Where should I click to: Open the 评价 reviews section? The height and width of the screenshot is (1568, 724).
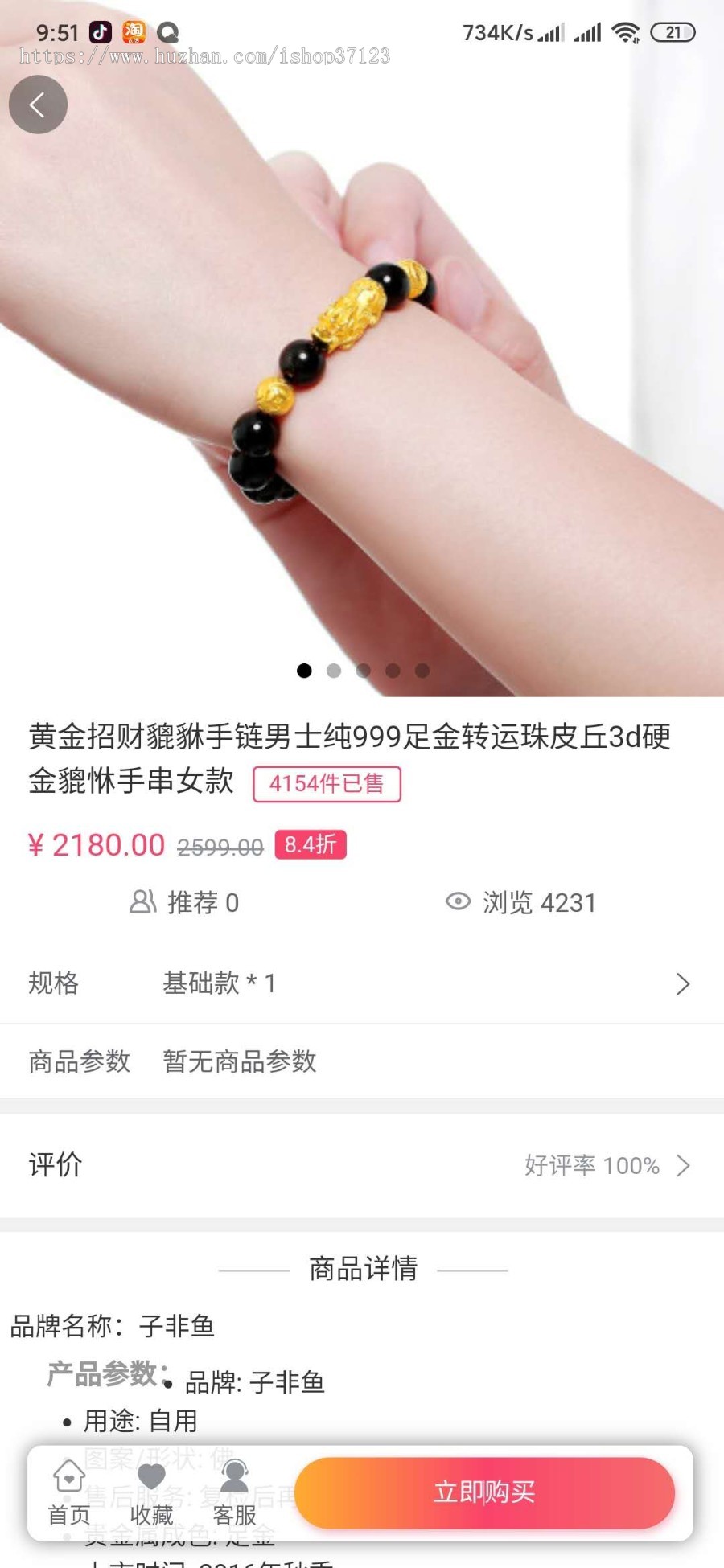(x=362, y=1165)
